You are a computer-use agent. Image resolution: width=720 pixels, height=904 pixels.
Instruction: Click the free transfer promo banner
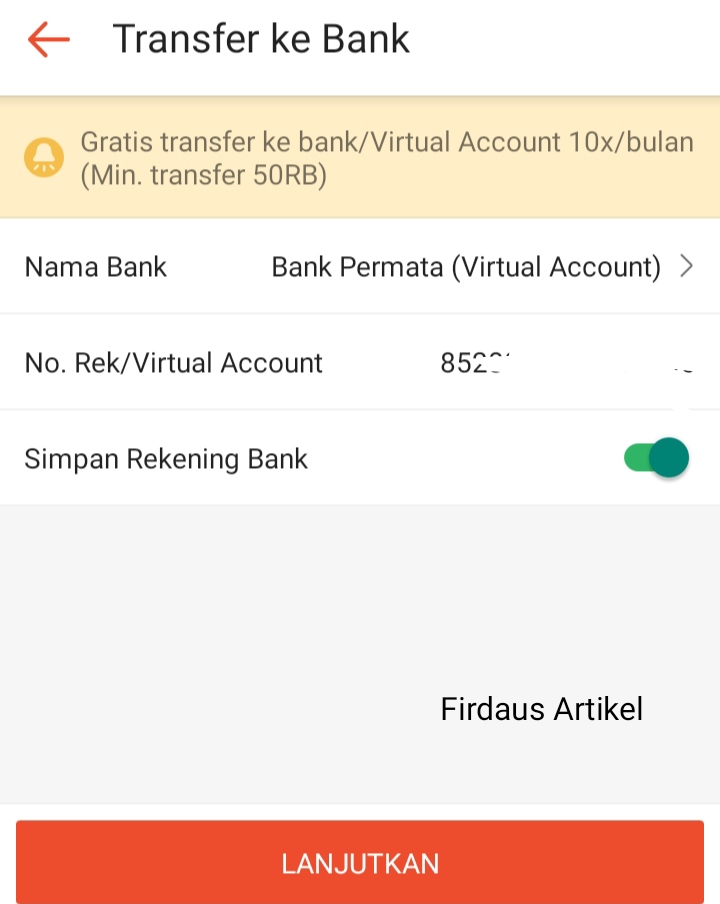coord(360,157)
